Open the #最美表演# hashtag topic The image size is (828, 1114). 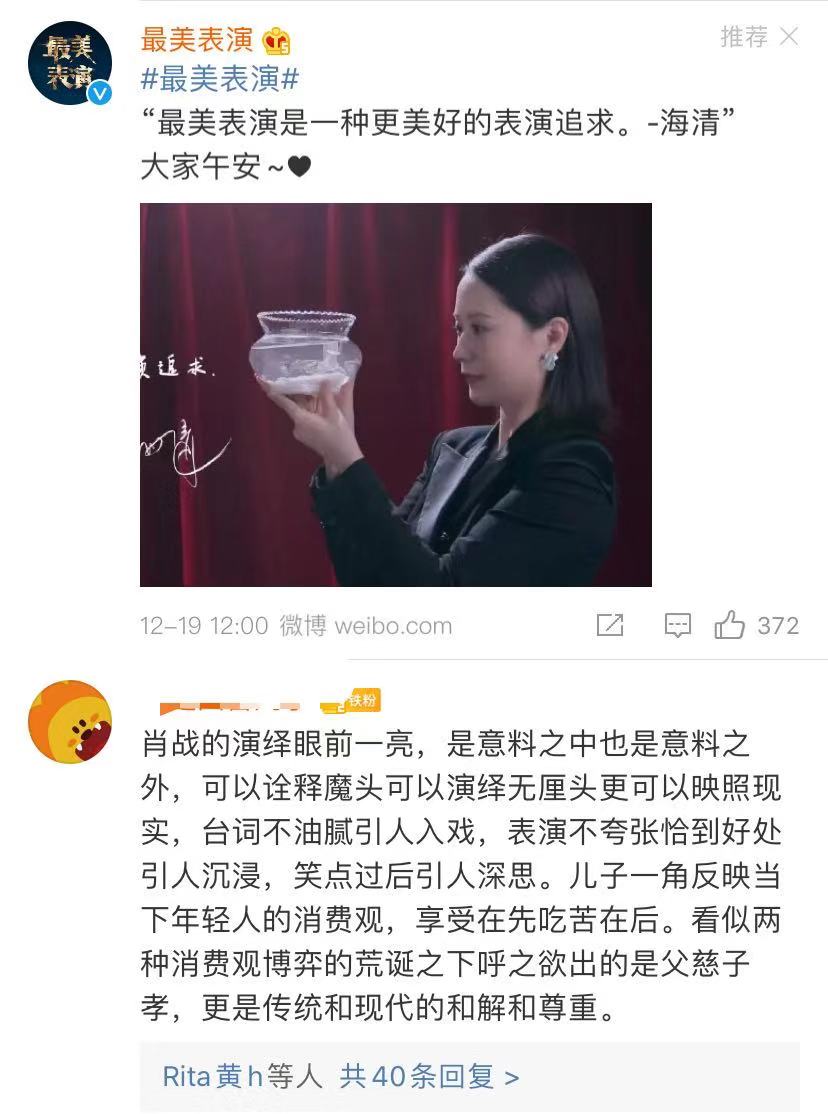(x=220, y=78)
